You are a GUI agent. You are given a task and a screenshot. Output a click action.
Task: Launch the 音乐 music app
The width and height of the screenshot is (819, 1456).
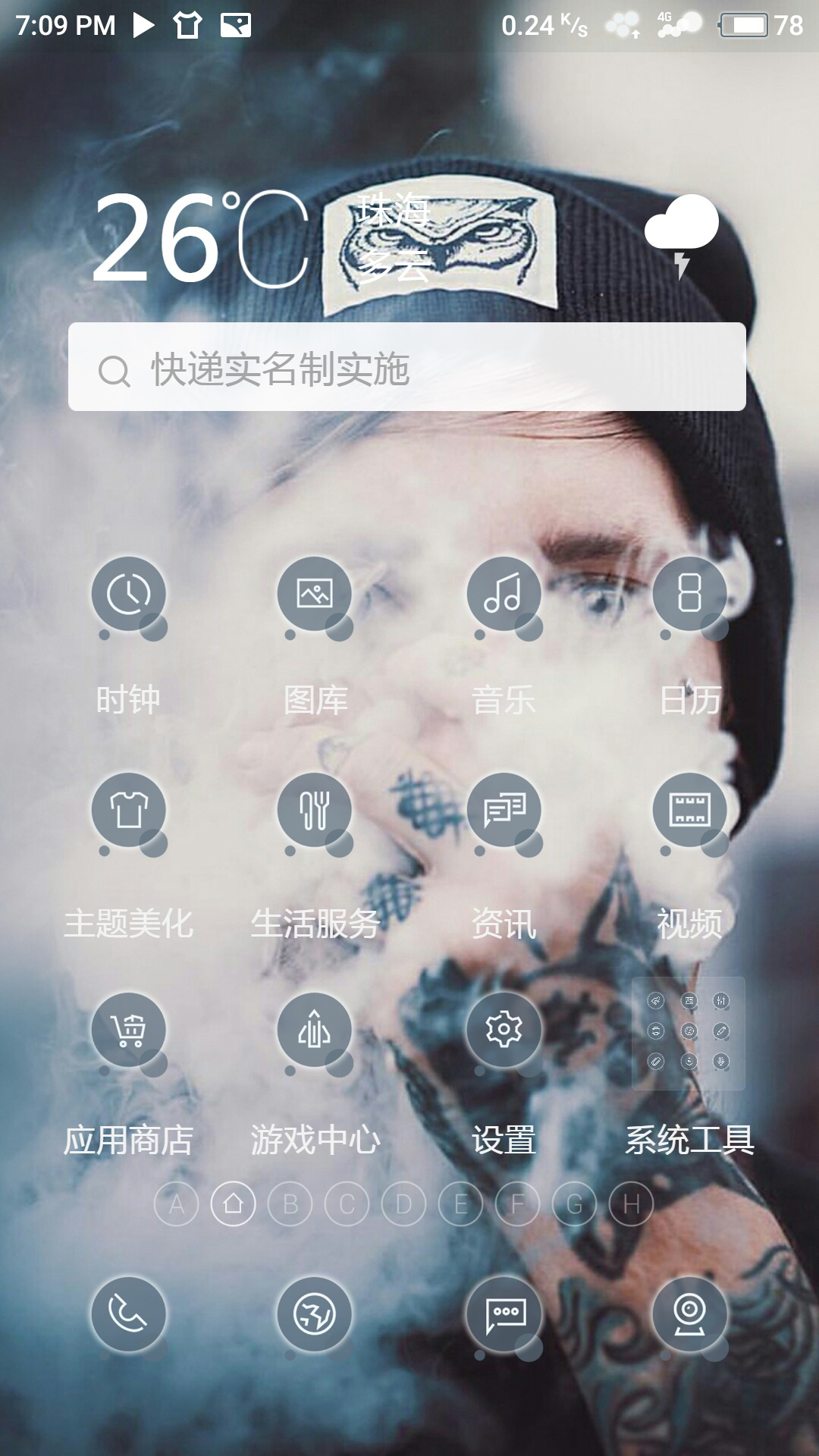504,594
